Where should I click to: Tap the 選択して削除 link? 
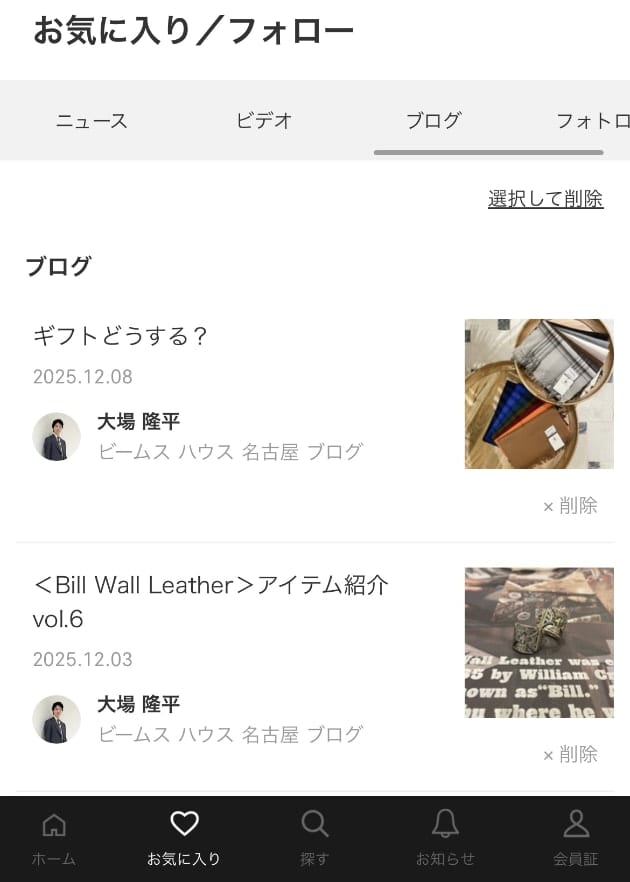coord(545,199)
